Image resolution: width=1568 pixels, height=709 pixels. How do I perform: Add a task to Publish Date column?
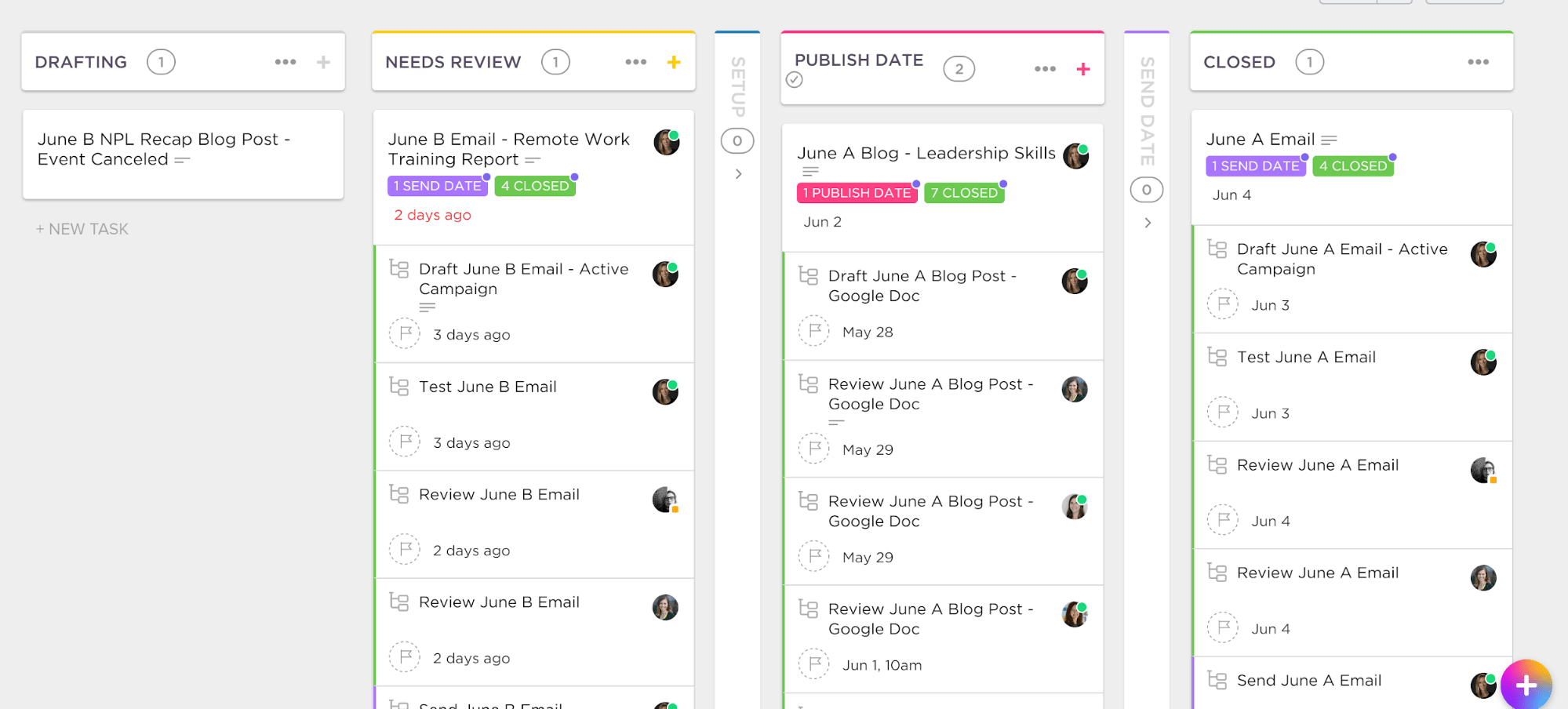click(1082, 69)
